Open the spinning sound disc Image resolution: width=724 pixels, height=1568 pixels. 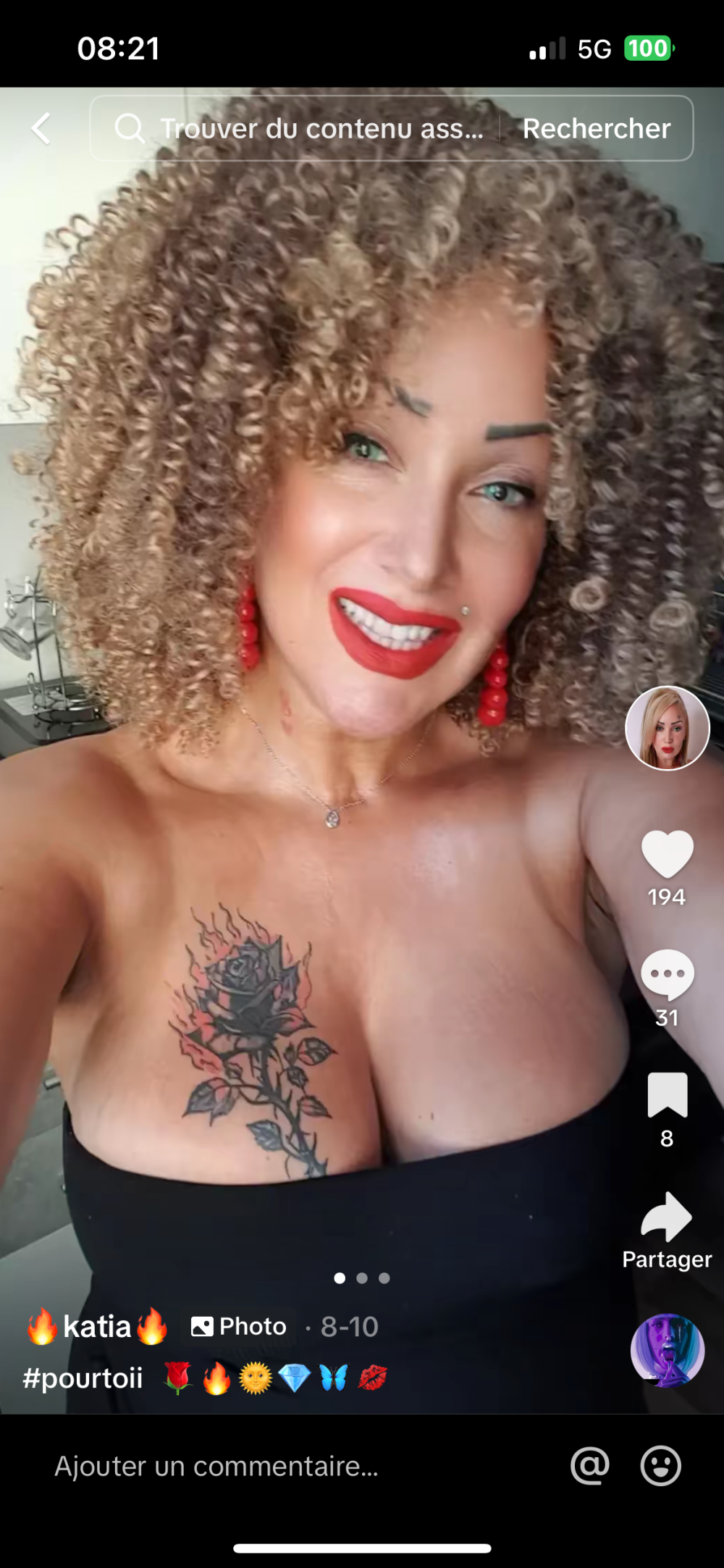(667, 1350)
